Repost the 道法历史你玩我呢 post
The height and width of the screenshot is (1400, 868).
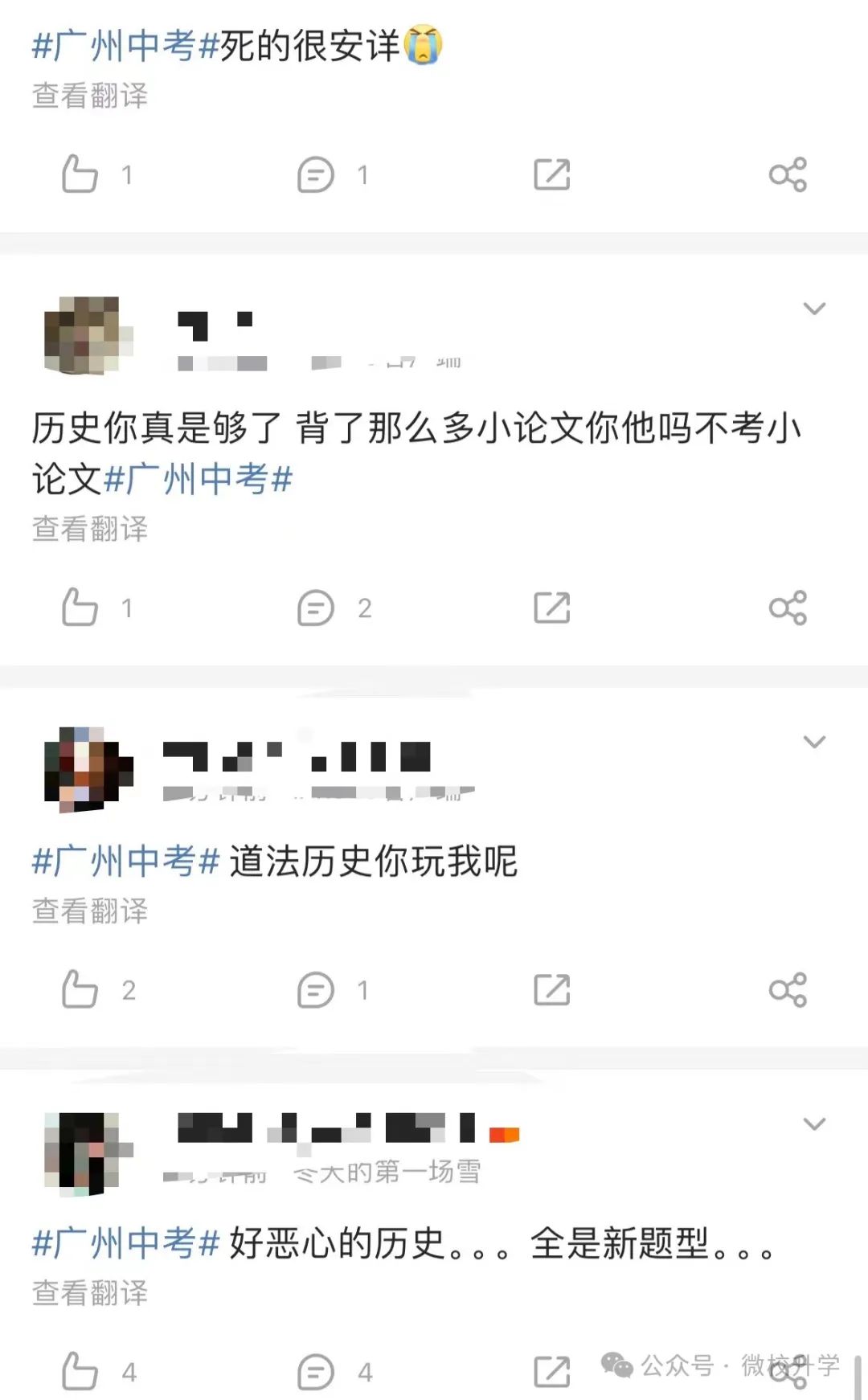click(x=552, y=989)
